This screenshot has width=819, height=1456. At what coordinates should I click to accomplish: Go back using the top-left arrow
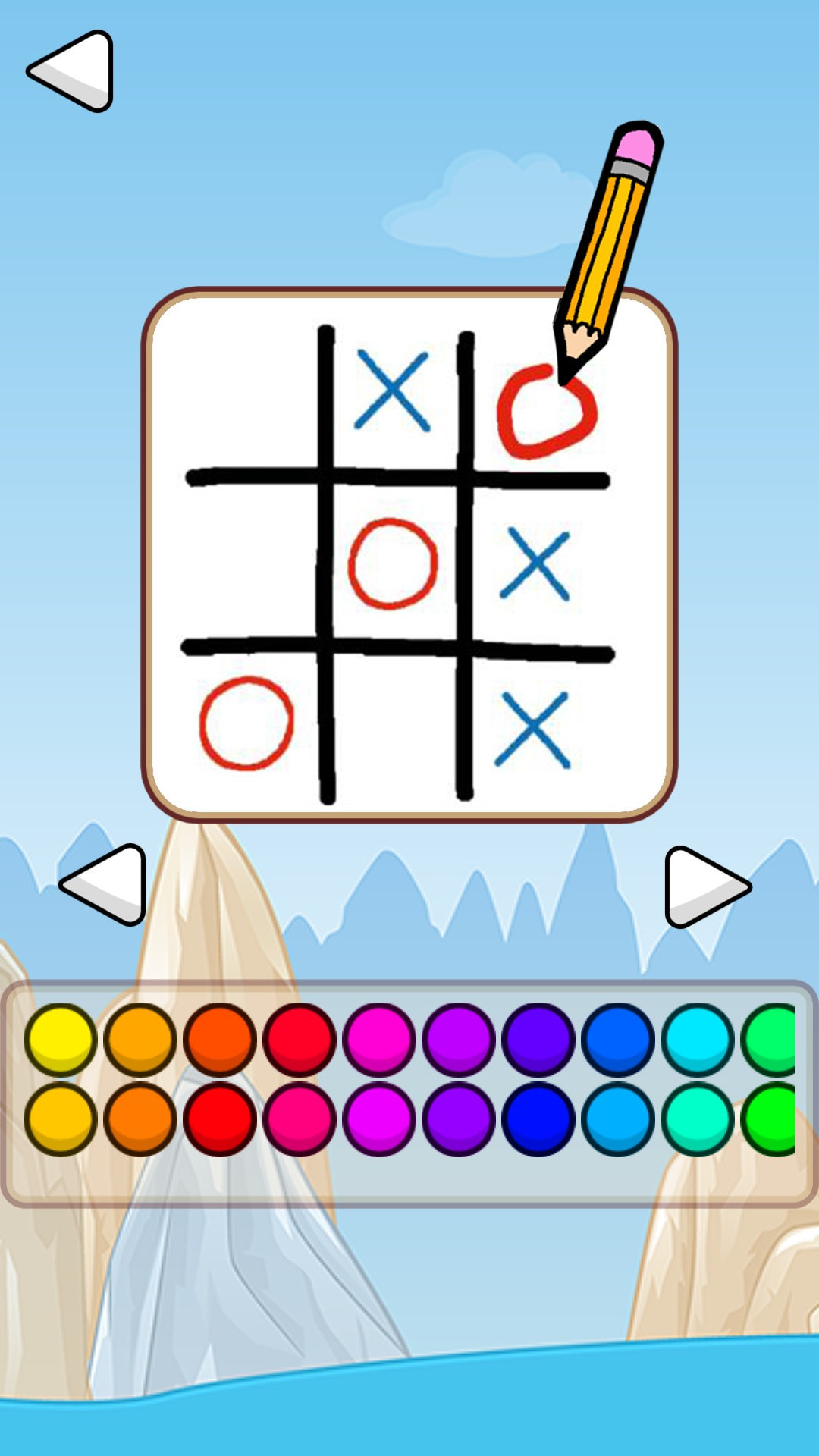point(74,72)
